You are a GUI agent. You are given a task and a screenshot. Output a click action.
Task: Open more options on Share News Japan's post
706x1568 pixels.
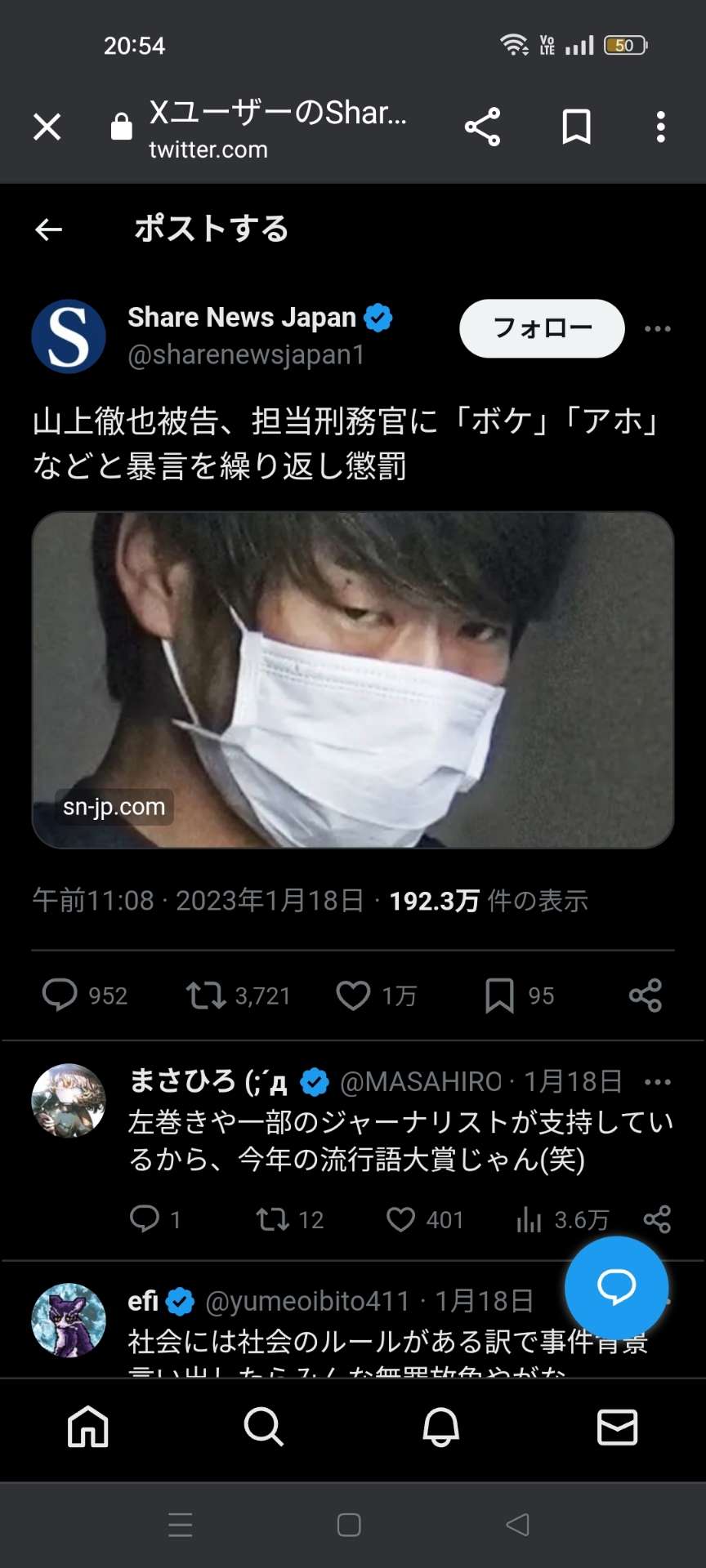click(657, 329)
